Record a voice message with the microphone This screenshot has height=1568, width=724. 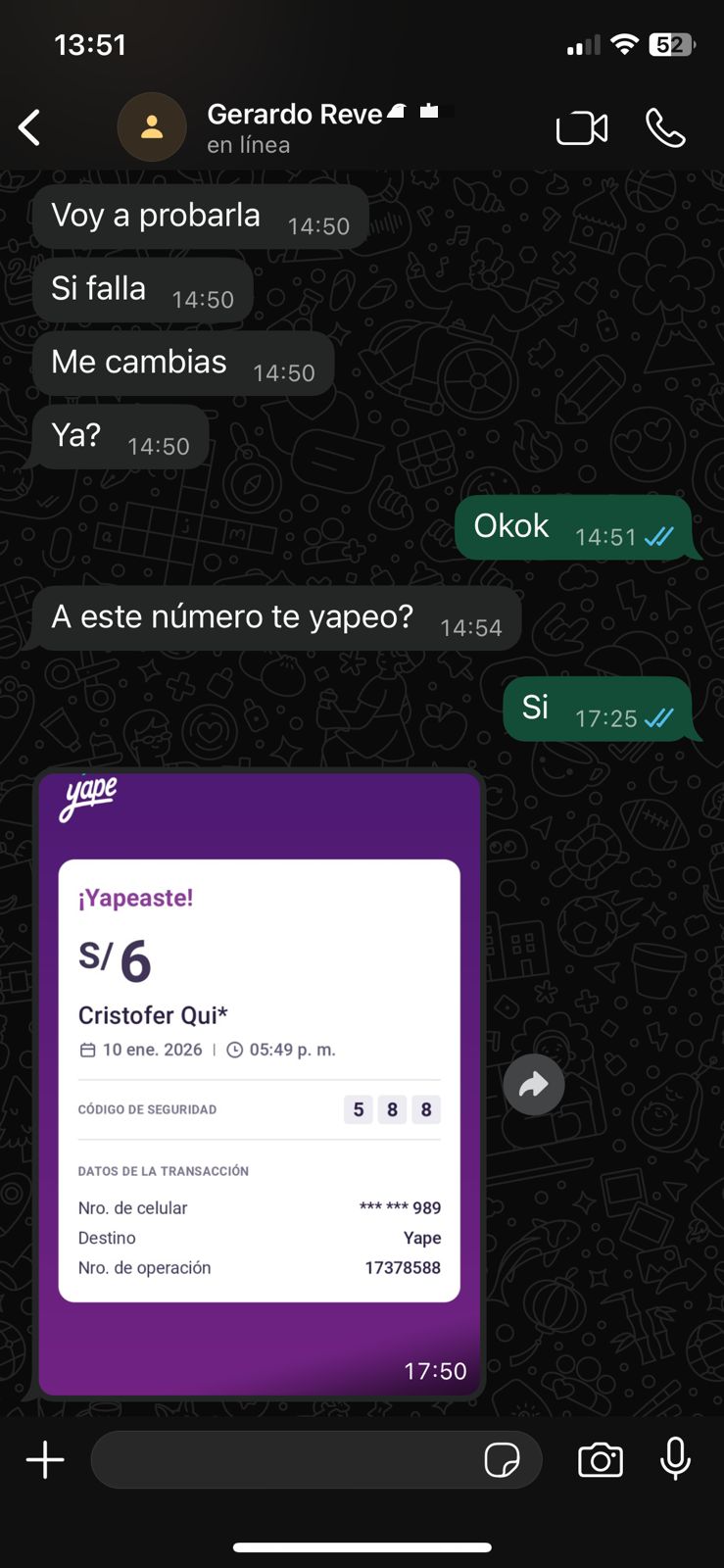675,1459
